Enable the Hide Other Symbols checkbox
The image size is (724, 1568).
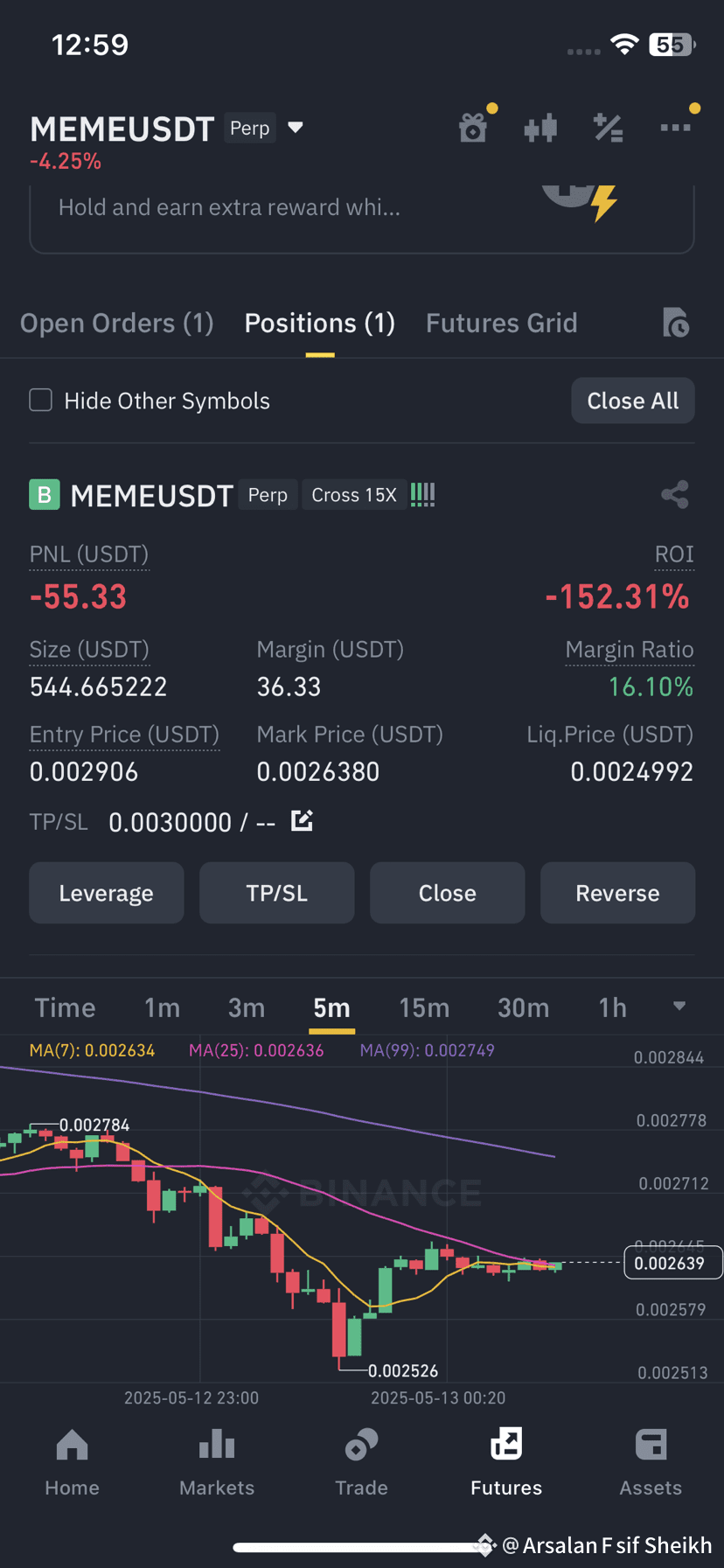(40, 400)
